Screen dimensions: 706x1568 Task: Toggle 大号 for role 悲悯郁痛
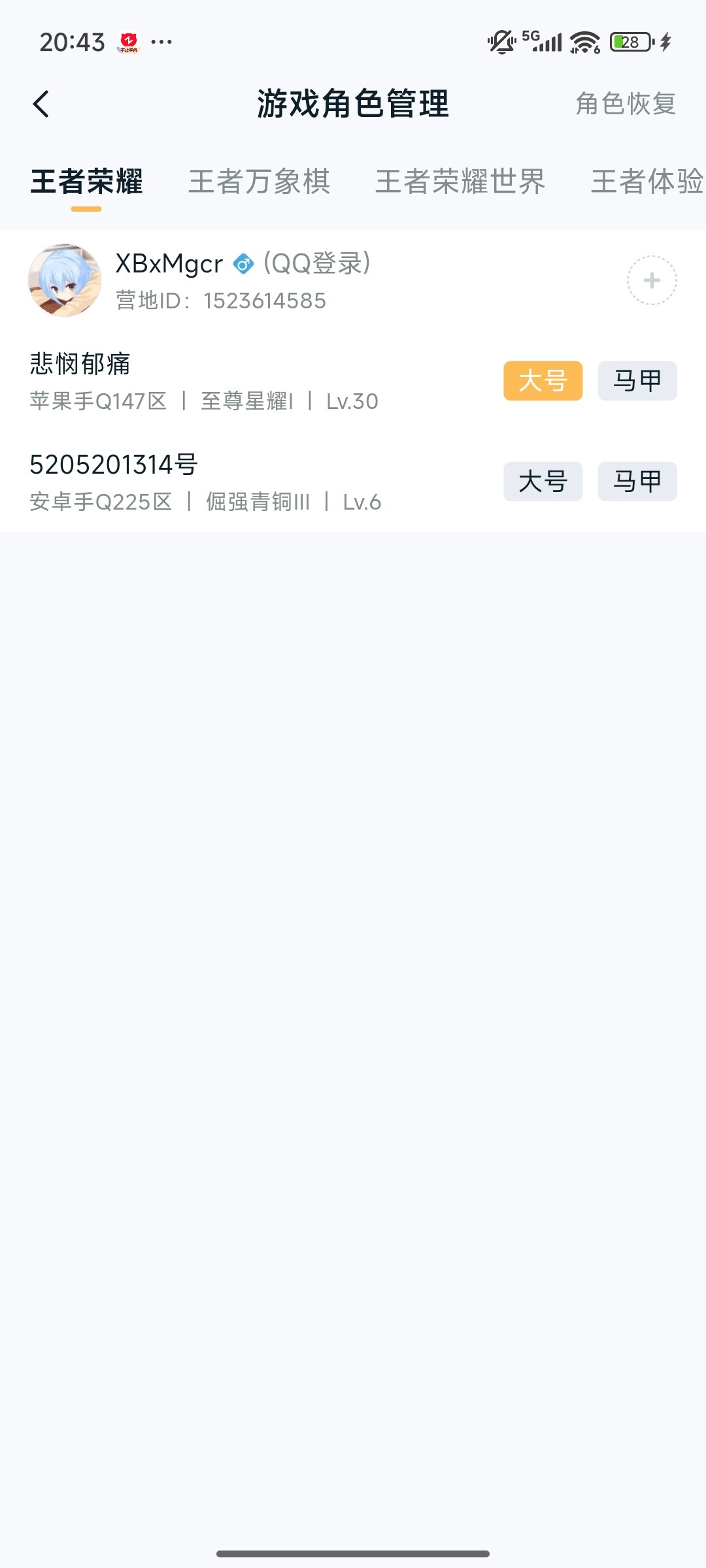click(543, 381)
